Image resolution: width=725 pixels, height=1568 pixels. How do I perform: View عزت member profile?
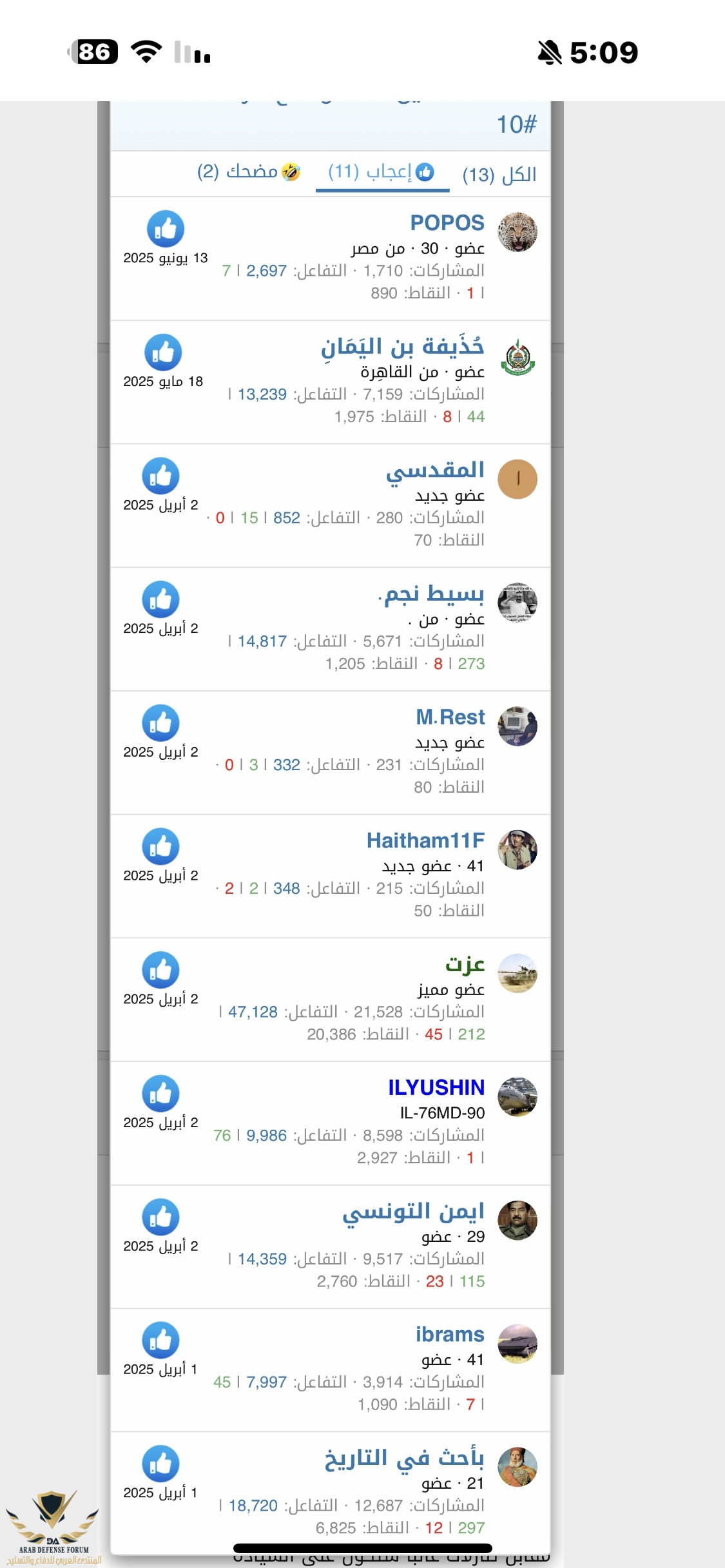click(465, 964)
